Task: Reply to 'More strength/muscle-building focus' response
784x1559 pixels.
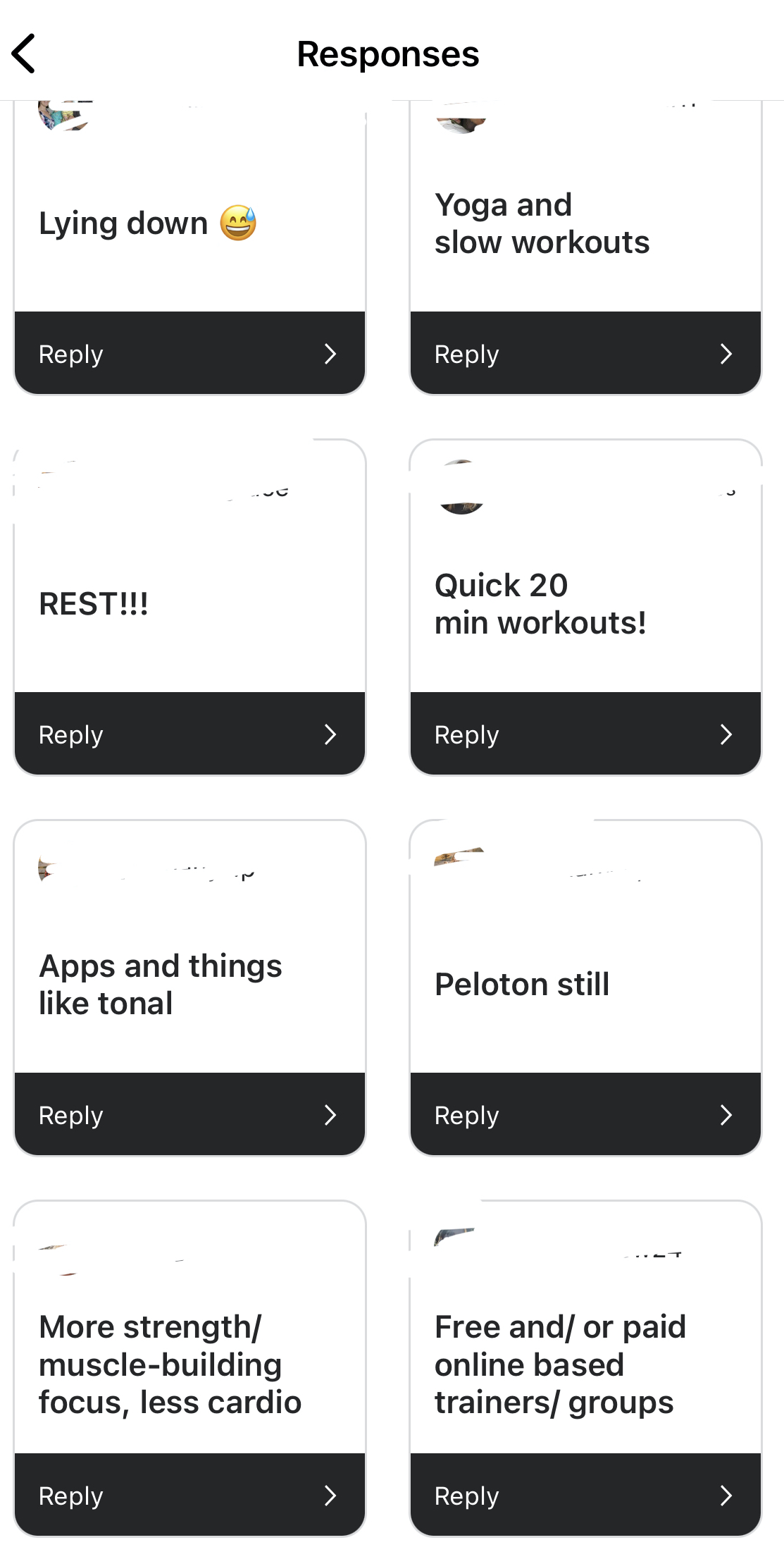Action: 189,1495
